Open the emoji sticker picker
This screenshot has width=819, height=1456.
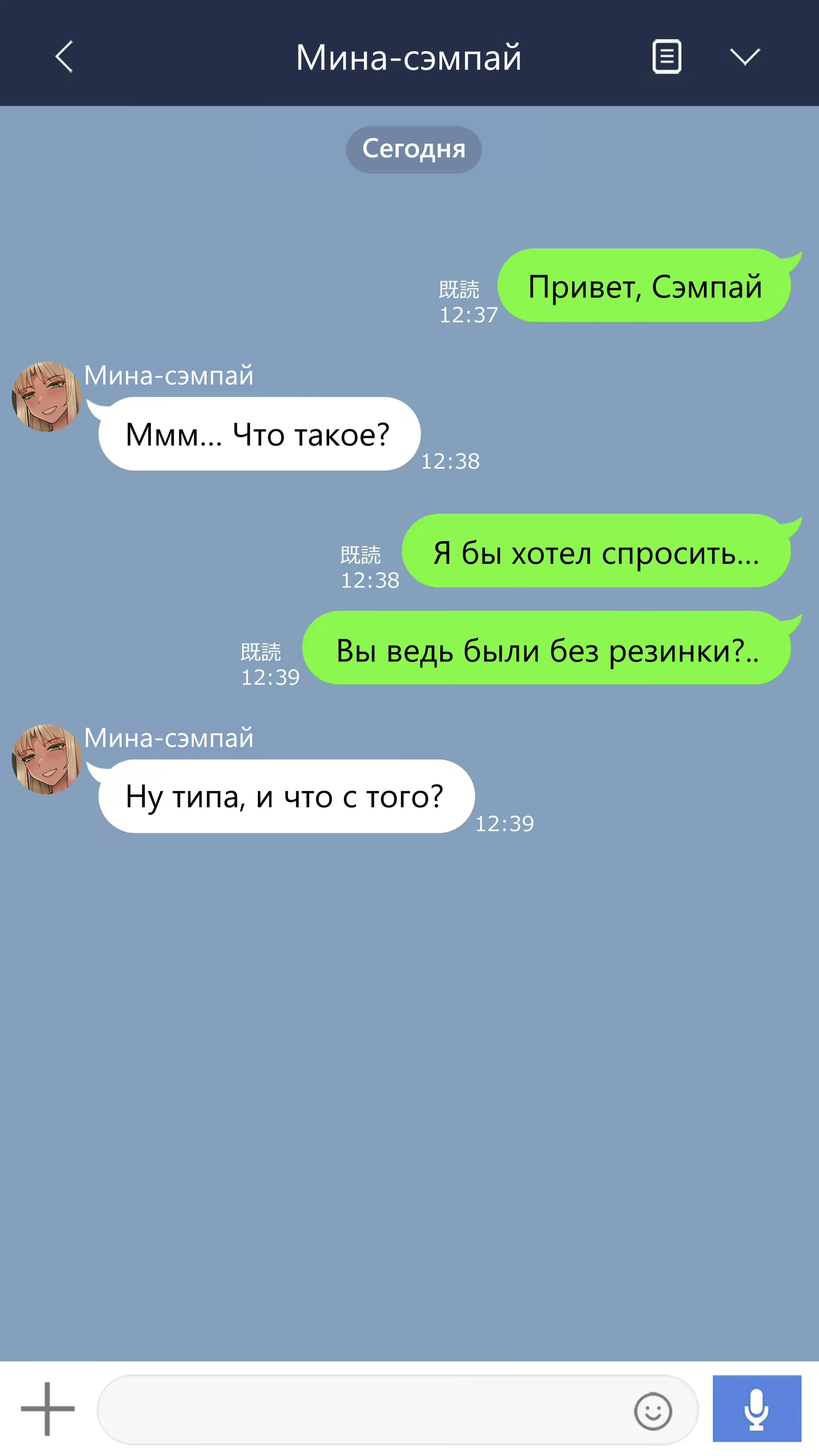tap(653, 1411)
